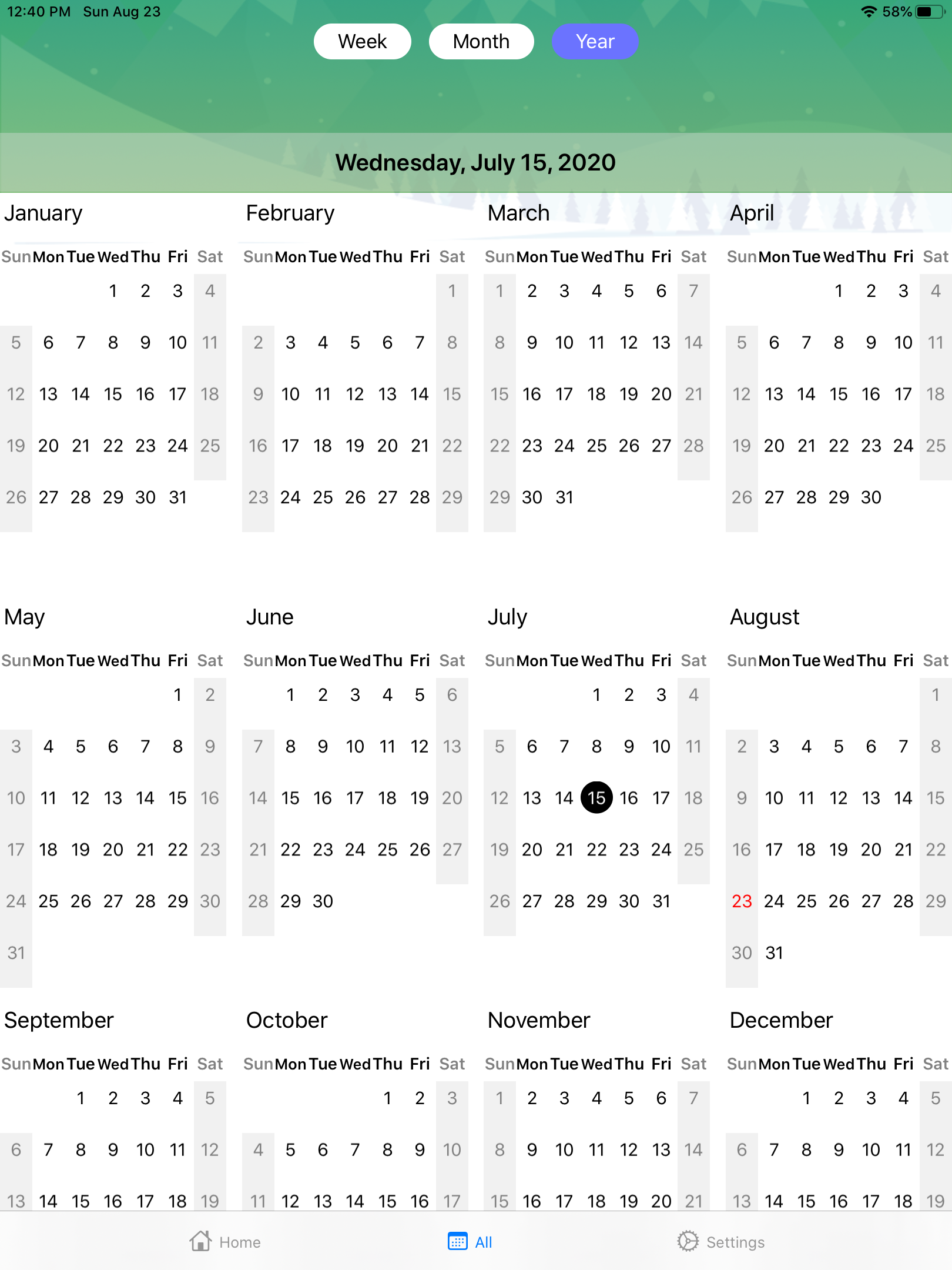Viewport: 952px width, 1270px height.
Task: Open the All tab
Action: (x=470, y=1242)
